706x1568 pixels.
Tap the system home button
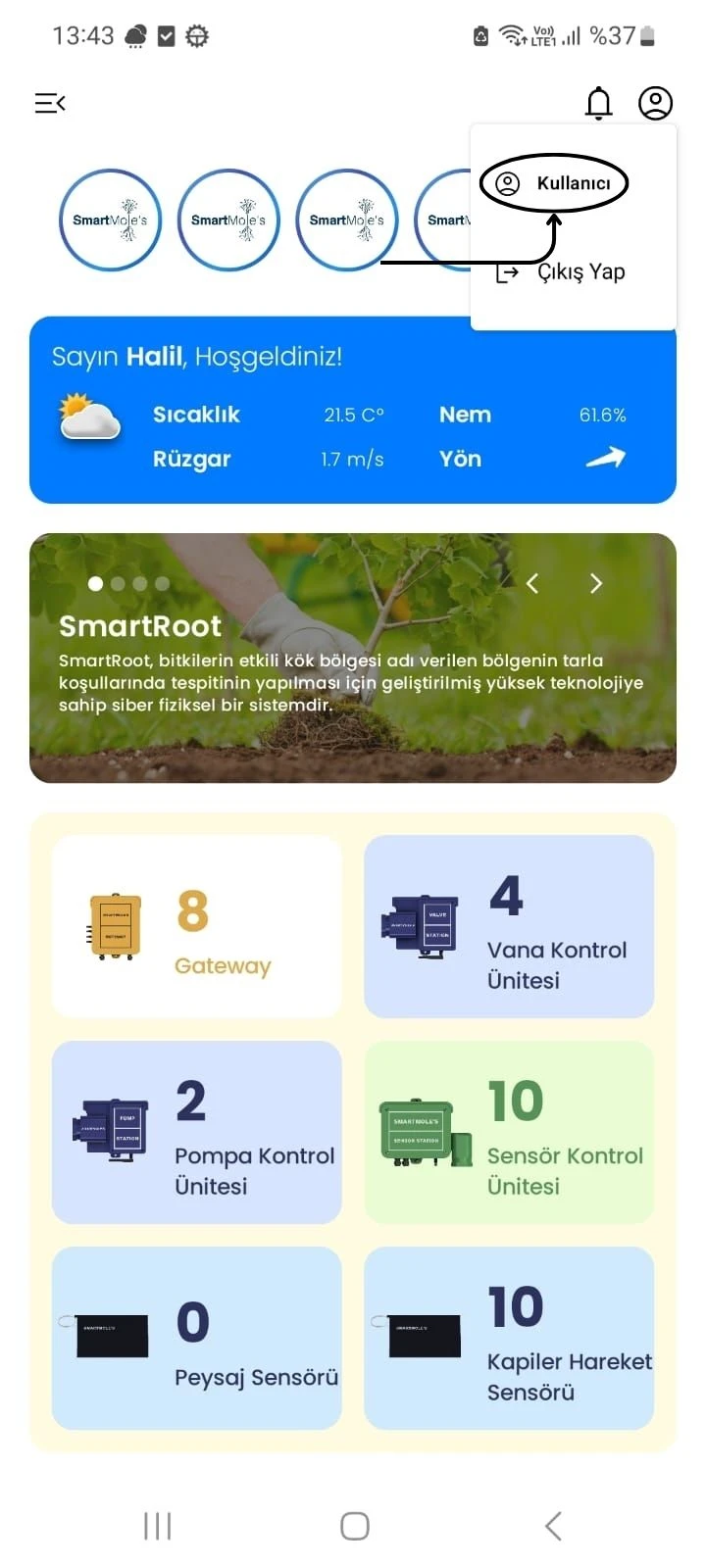pyautogui.click(x=354, y=1525)
